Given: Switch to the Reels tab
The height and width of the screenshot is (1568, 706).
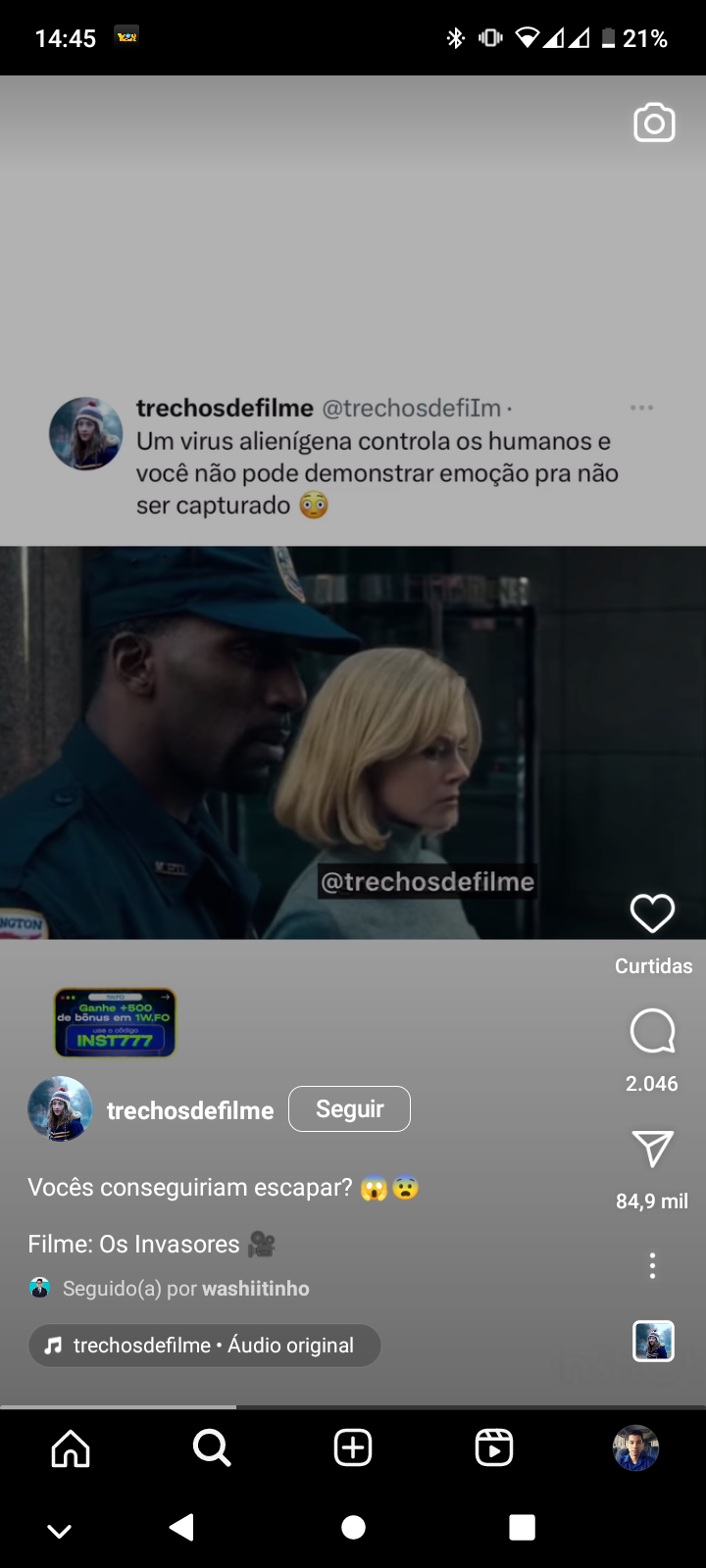Looking at the screenshot, I should 494,1447.
